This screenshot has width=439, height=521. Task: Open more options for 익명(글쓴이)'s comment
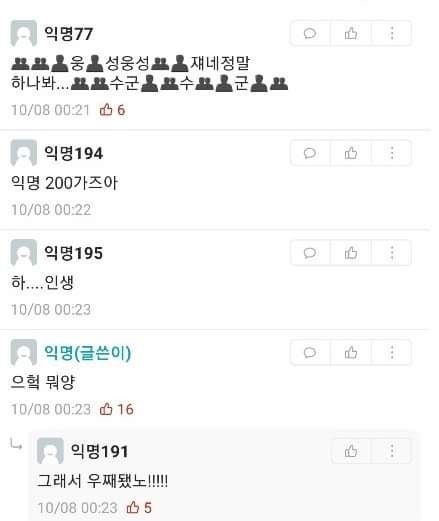[x=392, y=353]
